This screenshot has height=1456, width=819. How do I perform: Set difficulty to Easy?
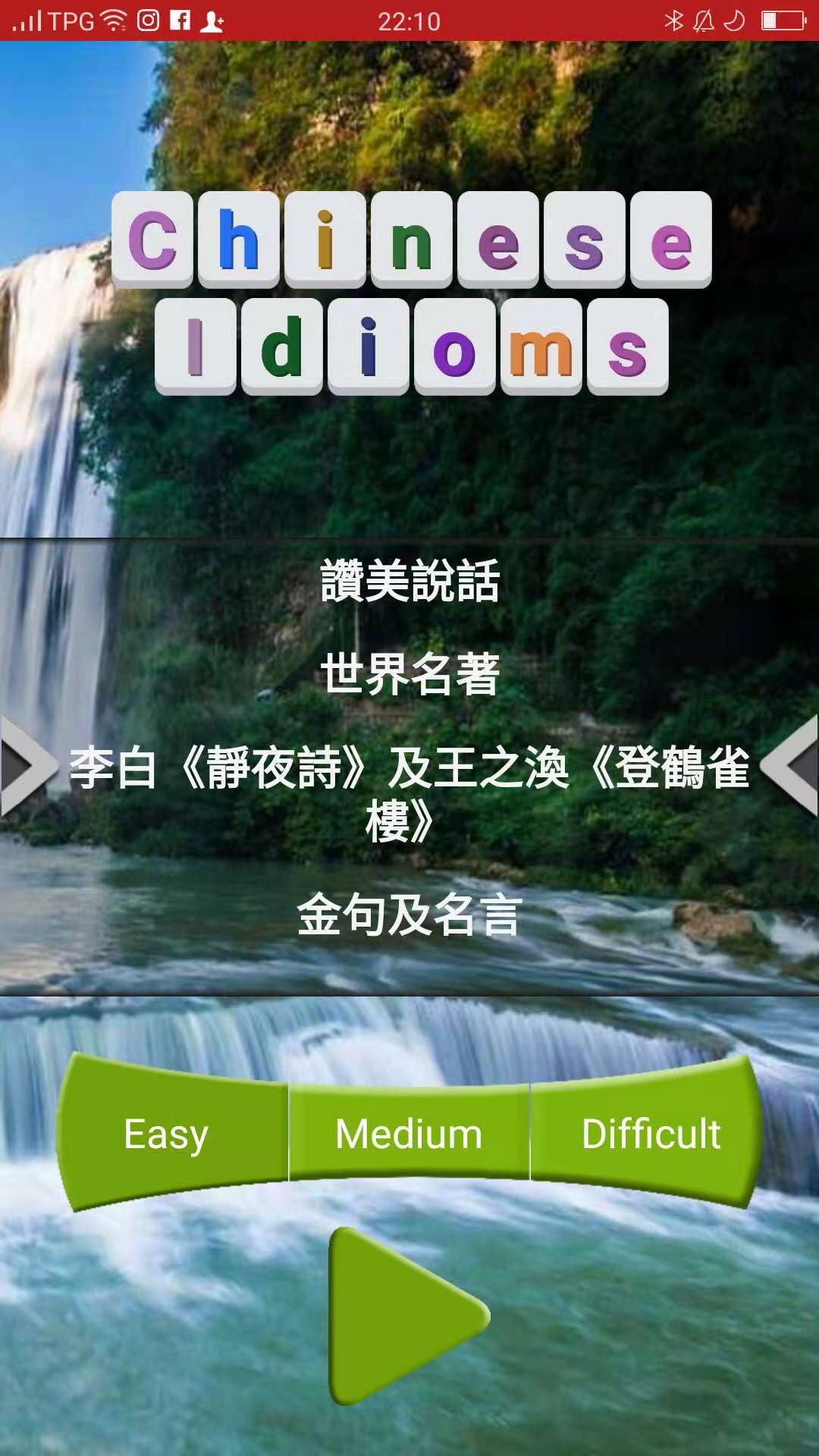[166, 1134]
